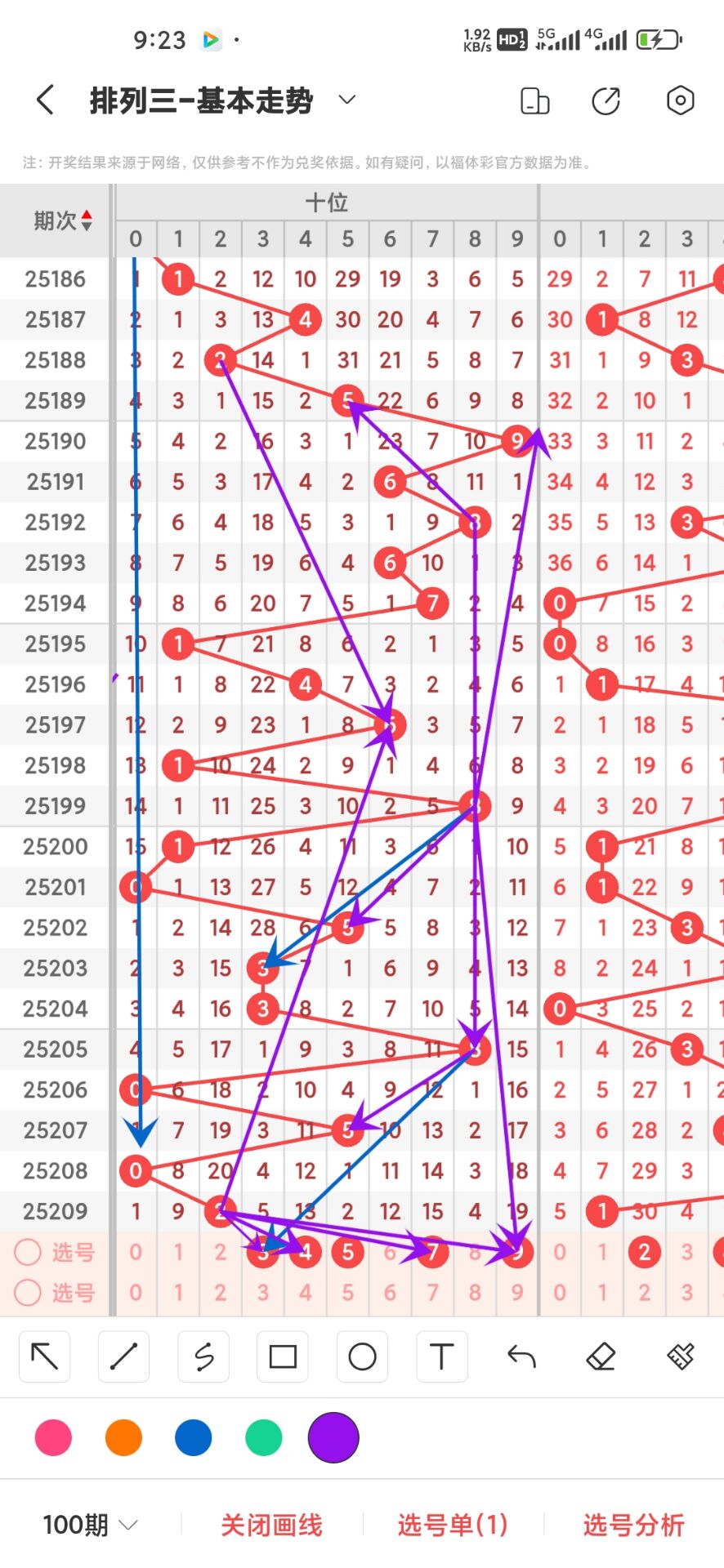Image resolution: width=724 pixels, height=1568 pixels.
Task: Select the arrow drawing tool
Action: 44,1356
